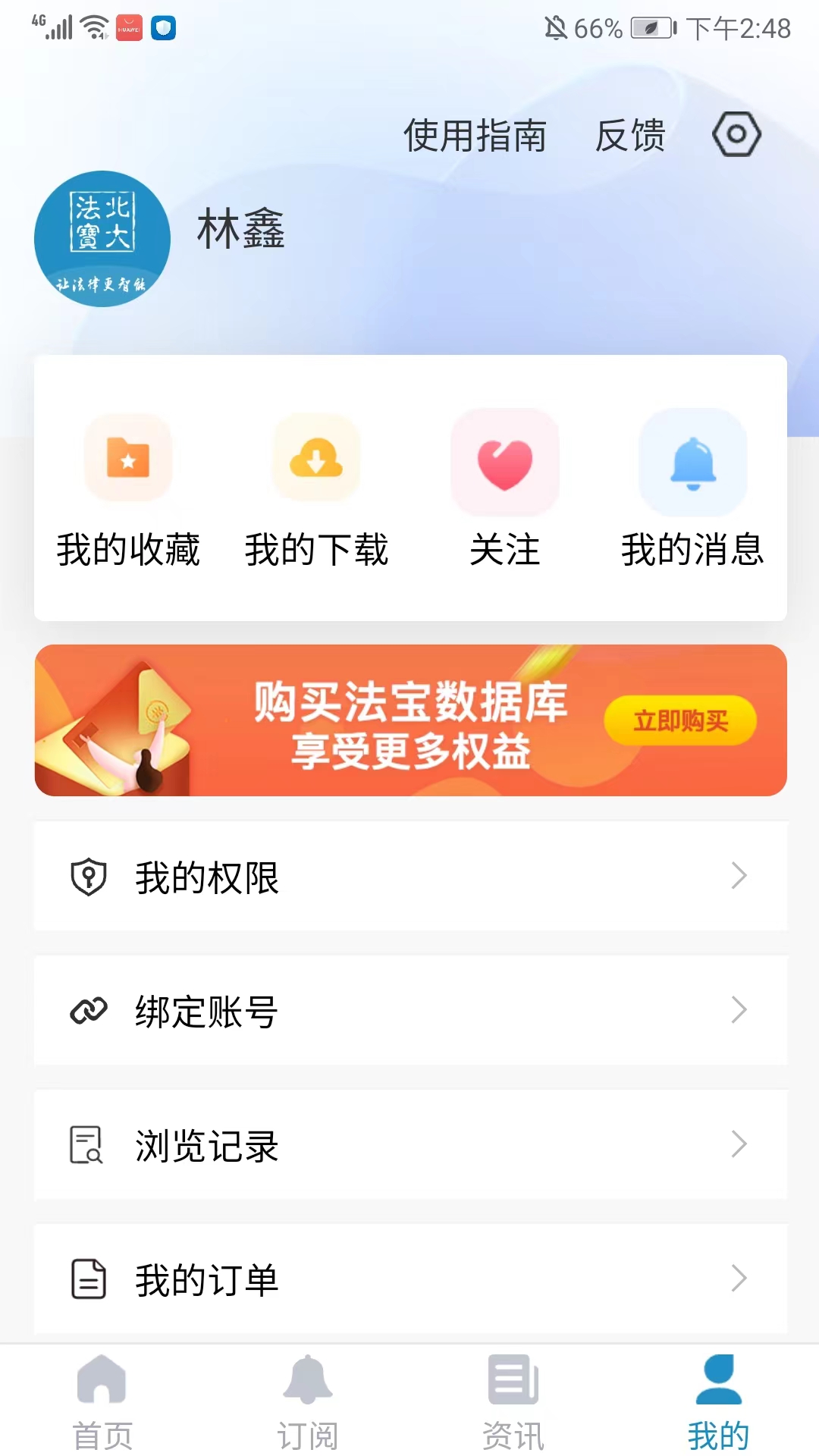Open 我的收藏 folder icon
This screenshot has height=1456, width=819.
pyautogui.click(x=127, y=462)
